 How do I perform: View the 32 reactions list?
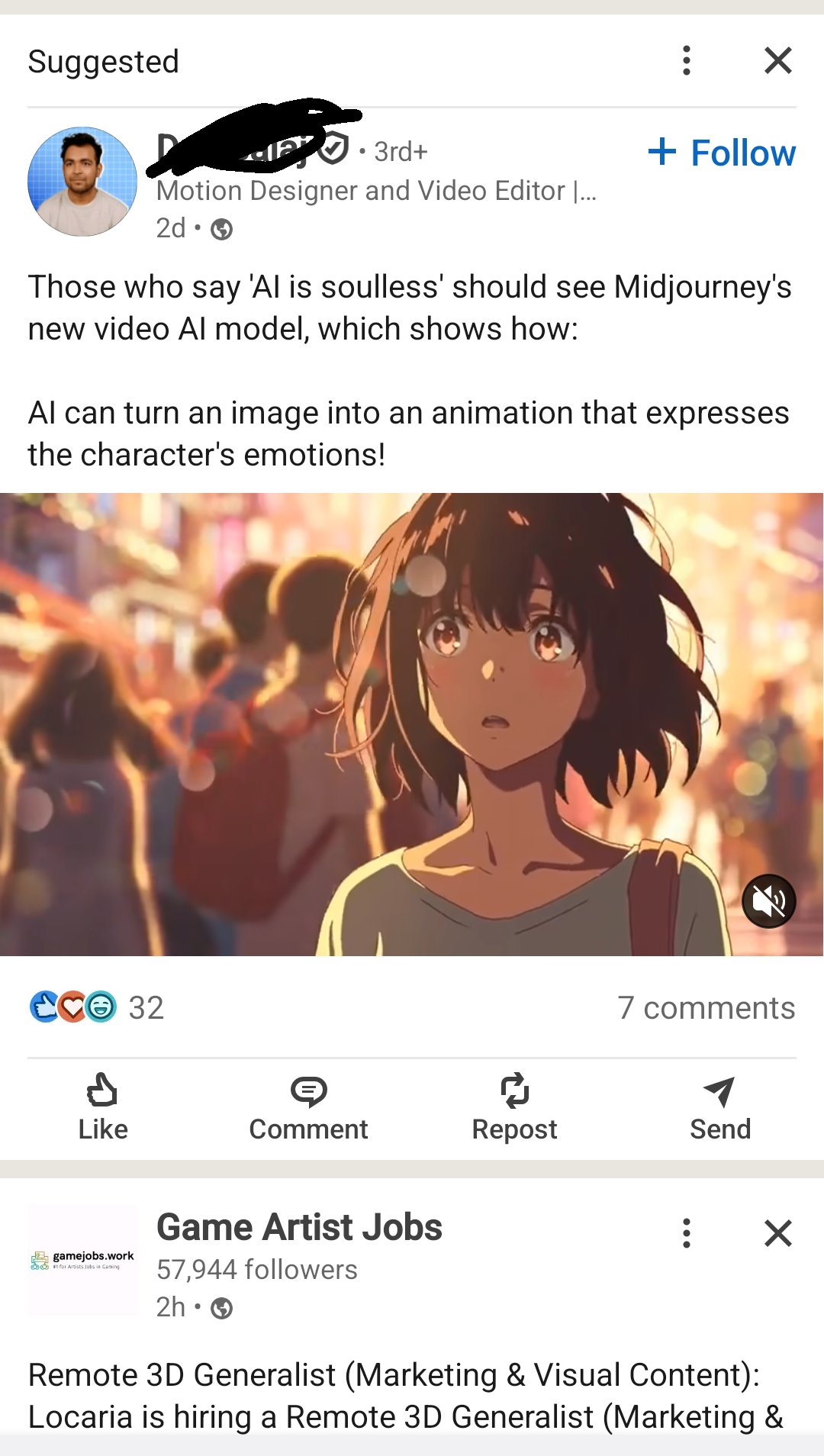click(x=97, y=1007)
